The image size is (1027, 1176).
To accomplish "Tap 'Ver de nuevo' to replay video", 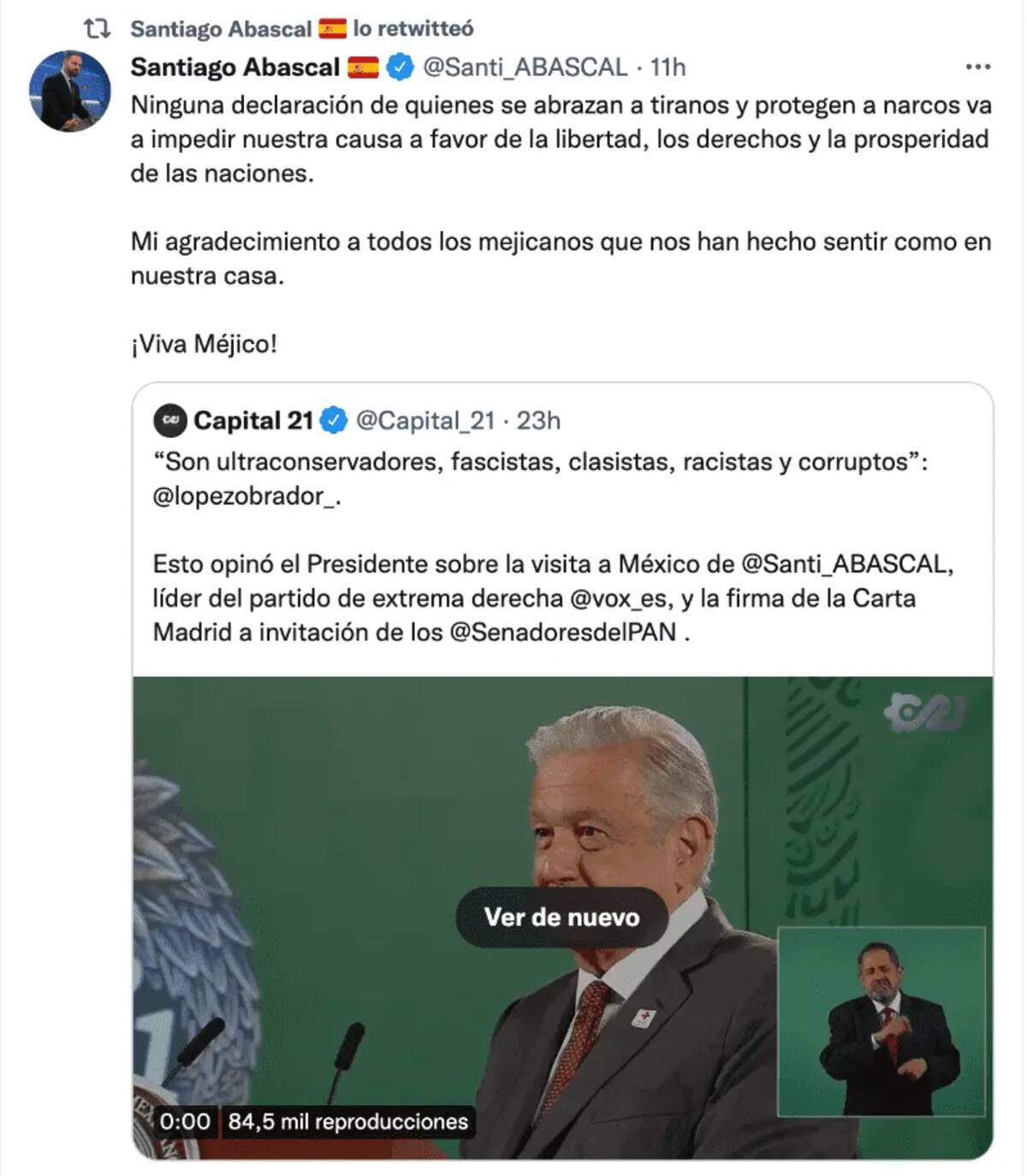I will point(561,917).
